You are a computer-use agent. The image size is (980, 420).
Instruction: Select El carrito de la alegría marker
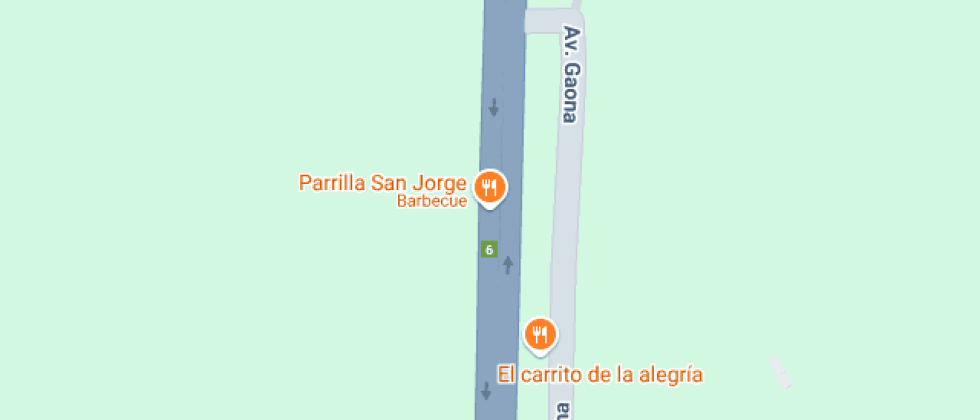[541, 334]
